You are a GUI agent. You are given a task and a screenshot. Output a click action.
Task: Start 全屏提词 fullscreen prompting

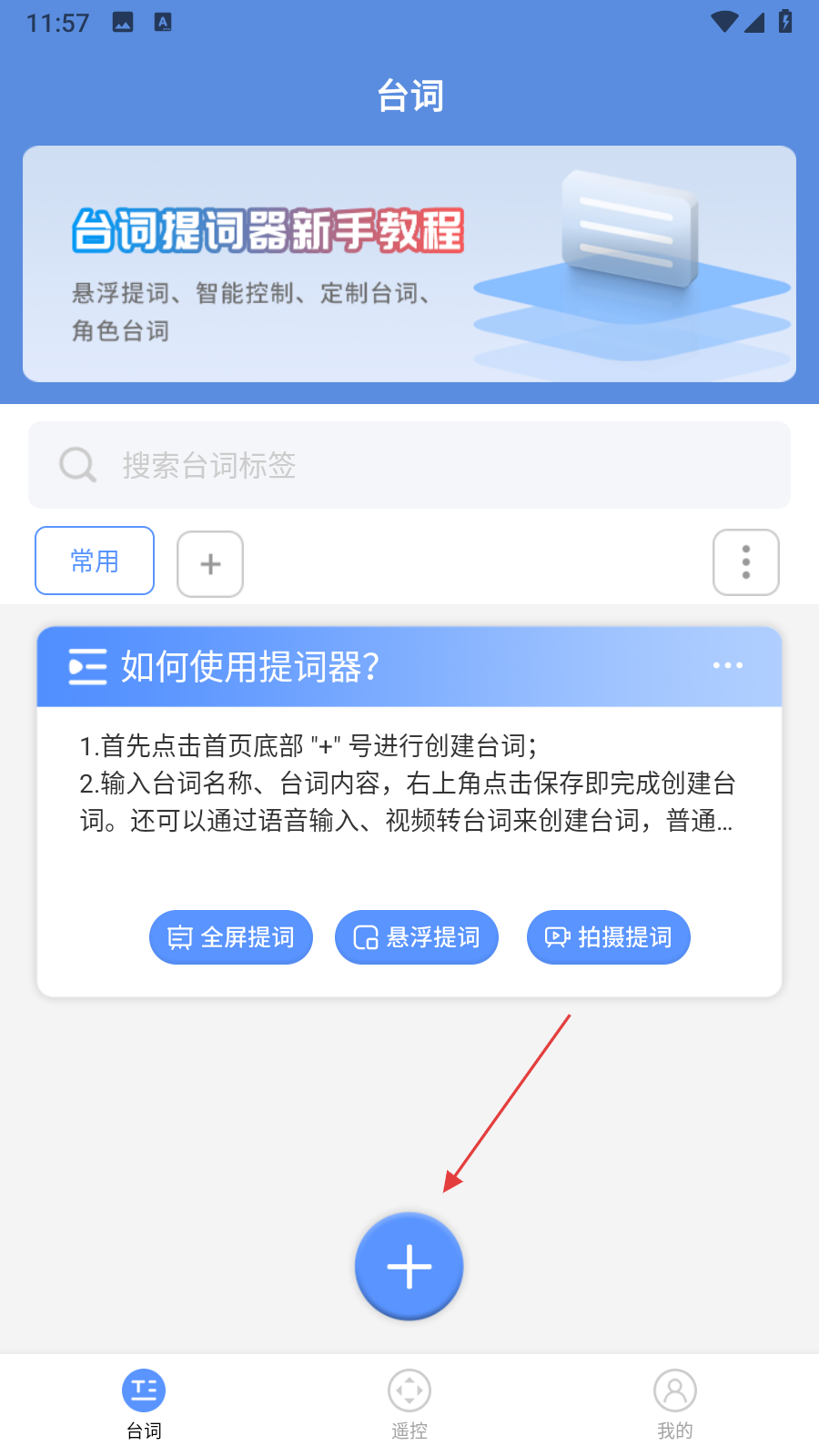[x=231, y=937]
